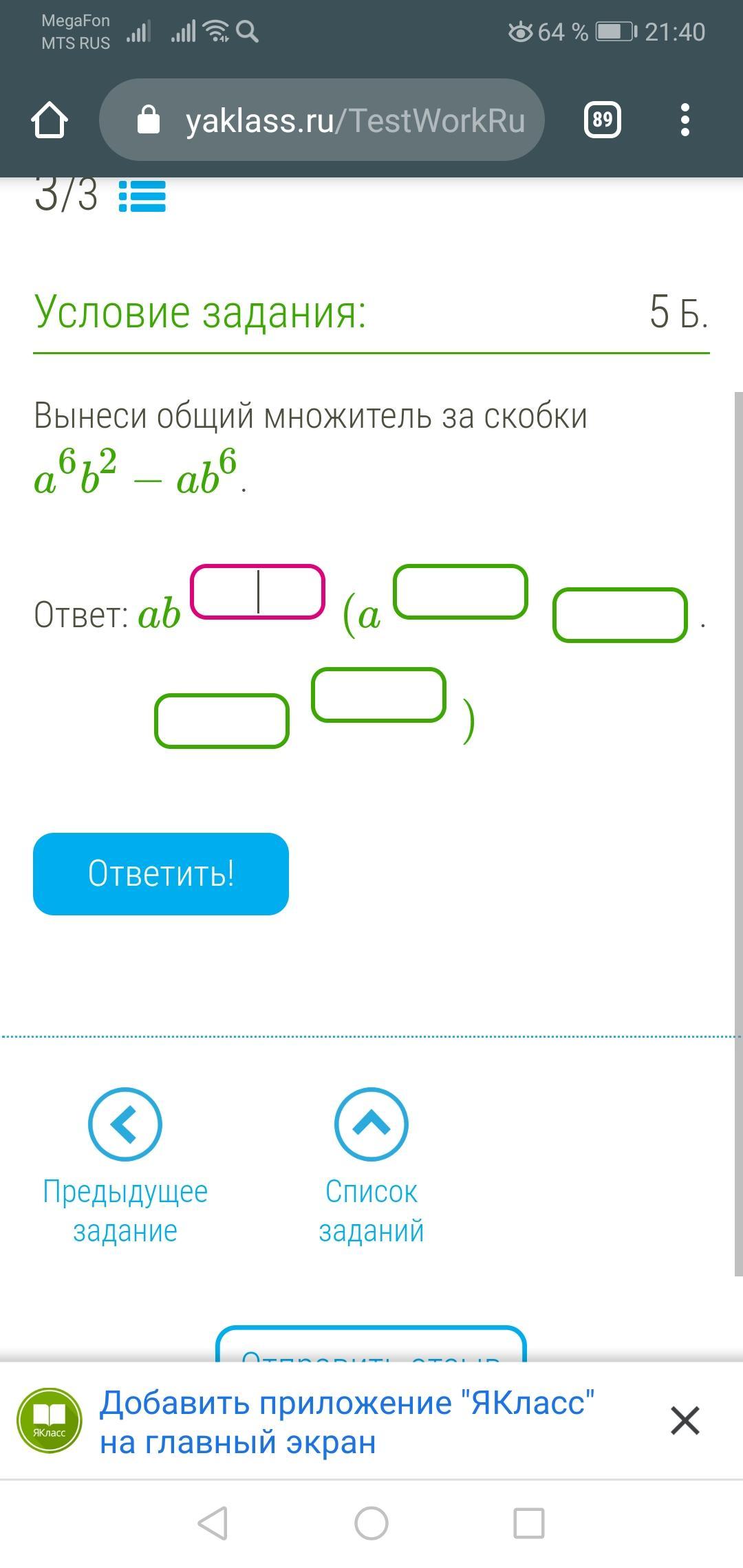743x1568 pixels.
Task: Focus the exponent field after ab
Action: click(x=257, y=592)
